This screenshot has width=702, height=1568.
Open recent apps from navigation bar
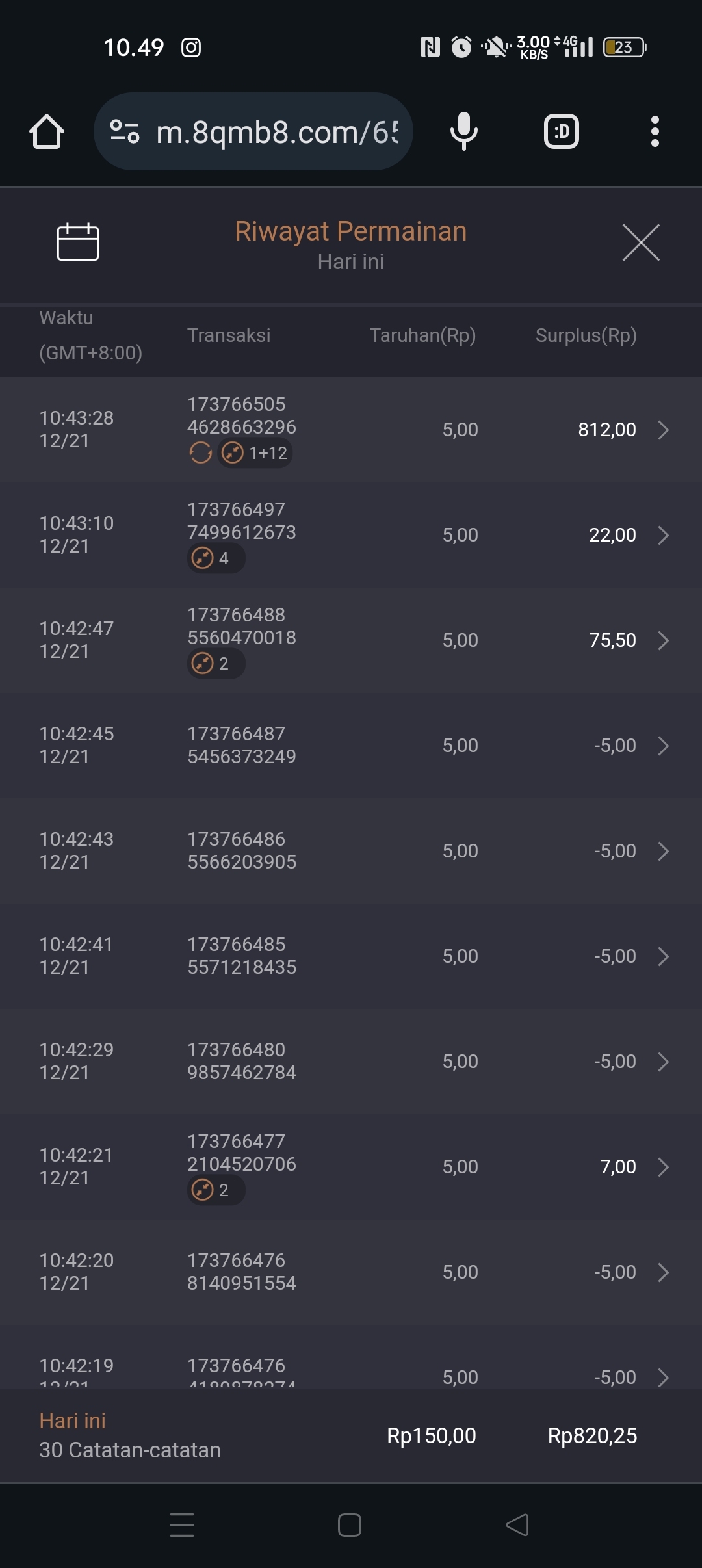click(182, 1525)
